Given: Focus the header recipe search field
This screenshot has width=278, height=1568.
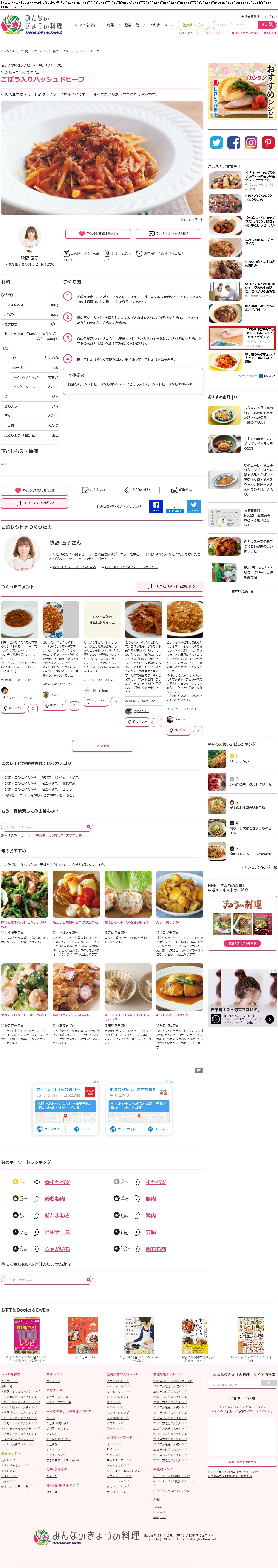Looking at the screenshot, I should click(x=235, y=25).
